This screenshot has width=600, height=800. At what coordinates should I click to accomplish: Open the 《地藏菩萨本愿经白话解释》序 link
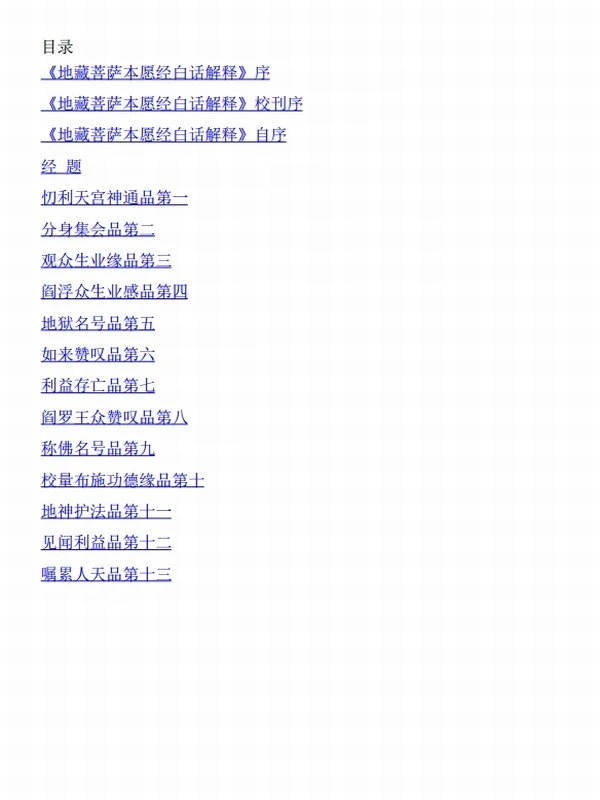(155, 73)
